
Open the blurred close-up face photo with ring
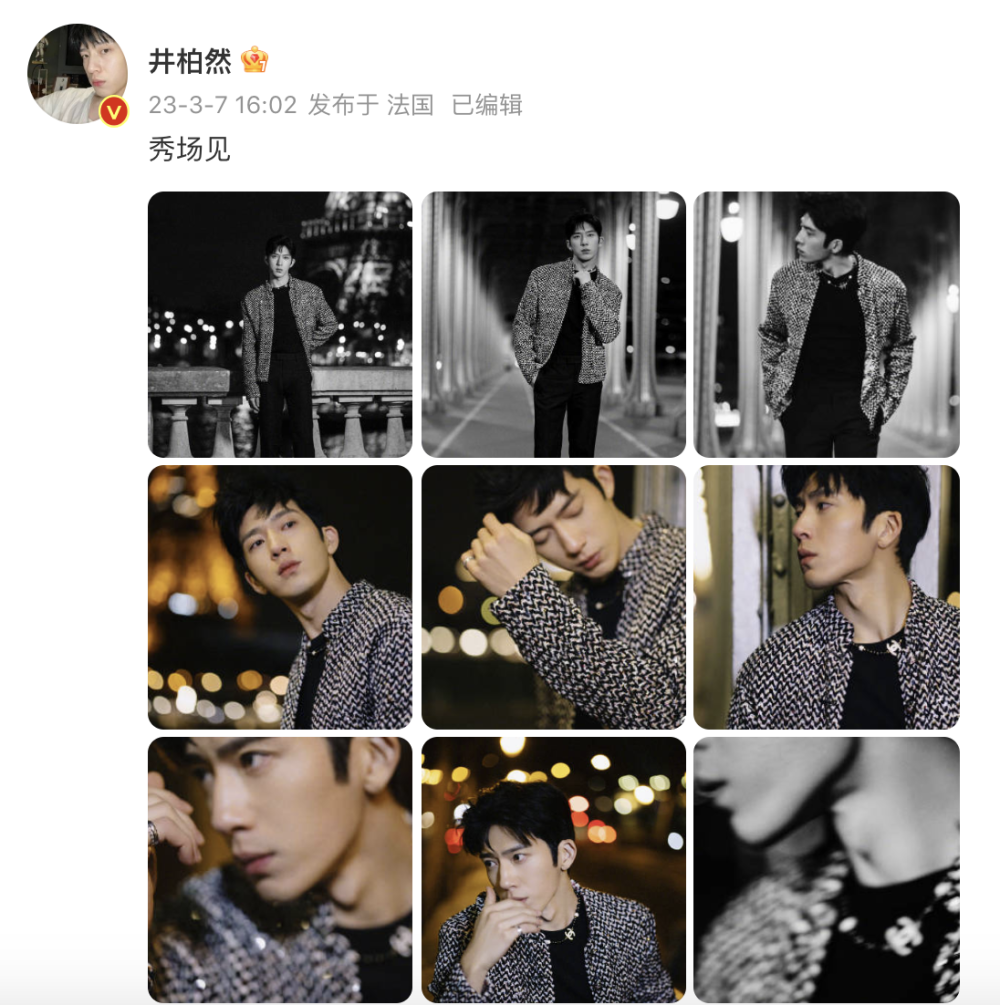(280, 869)
